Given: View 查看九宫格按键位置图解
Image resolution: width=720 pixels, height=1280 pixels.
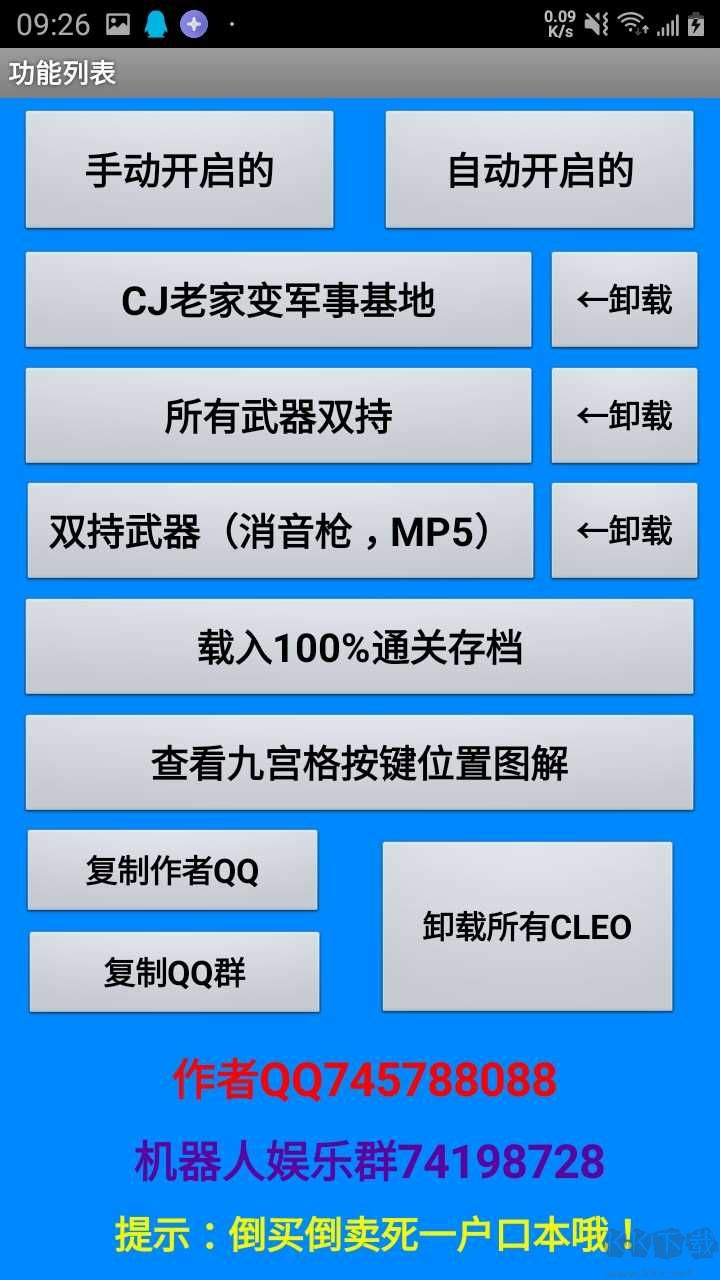Looking at the screenshot, I should click(359, 763).
